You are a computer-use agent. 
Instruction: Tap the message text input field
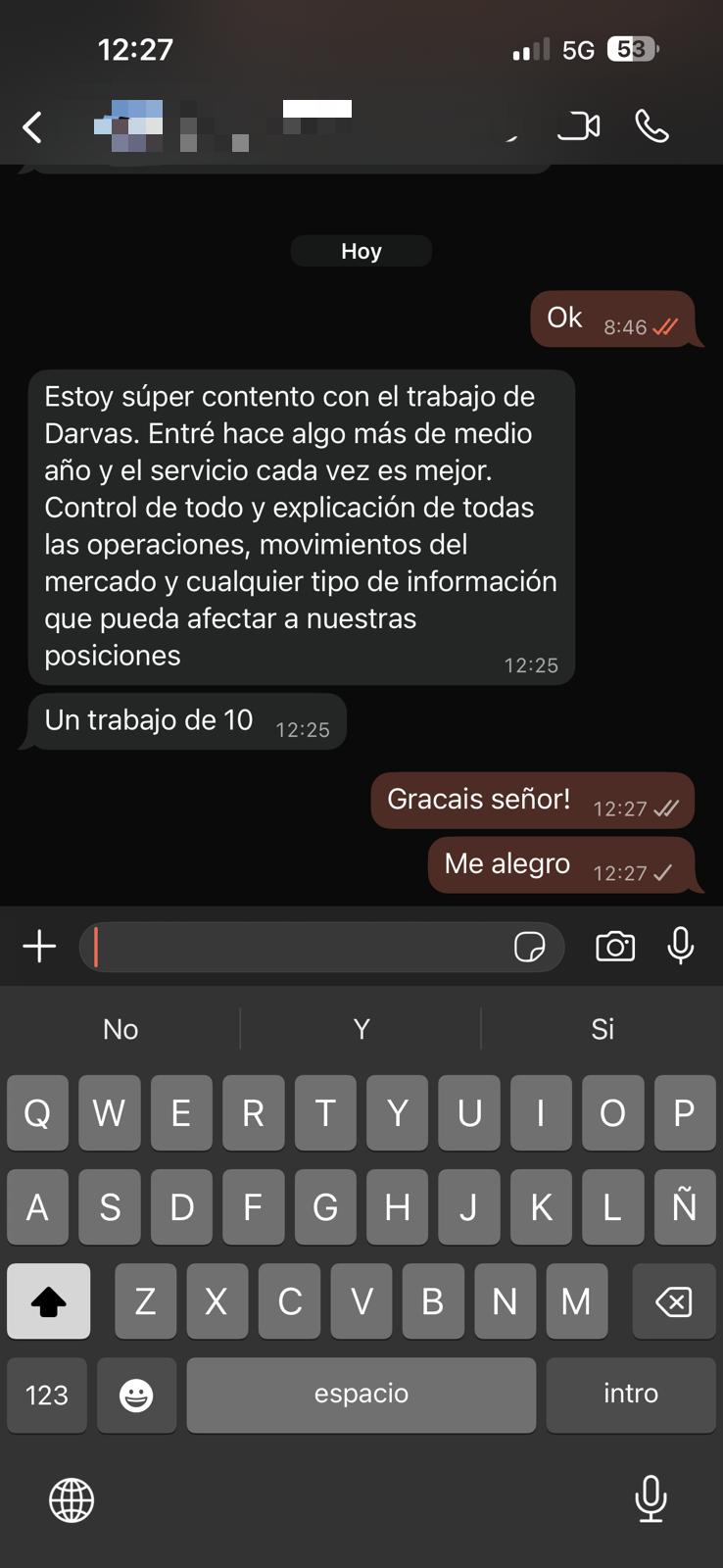(x=294, y=947)
